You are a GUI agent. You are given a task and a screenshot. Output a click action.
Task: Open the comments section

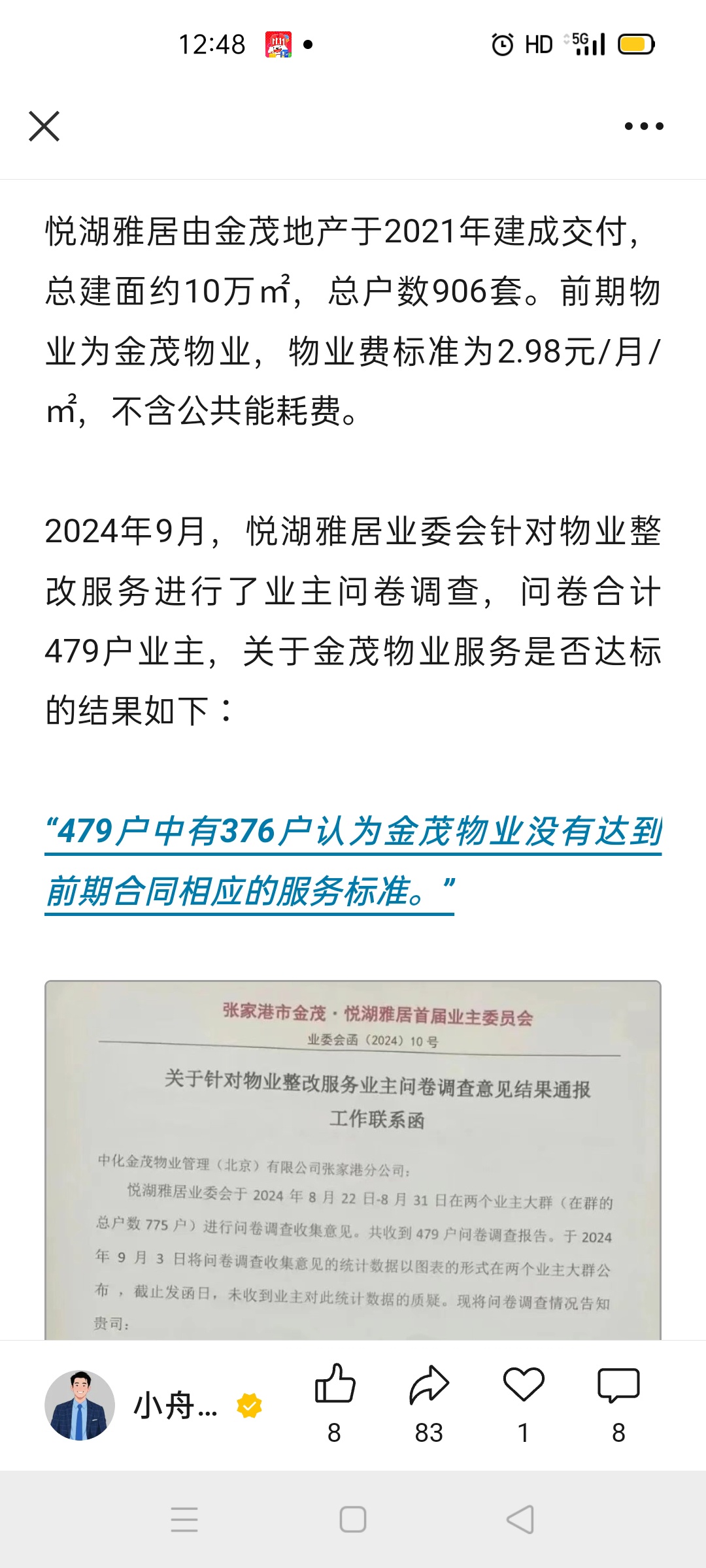click(x=618, y=1385)
